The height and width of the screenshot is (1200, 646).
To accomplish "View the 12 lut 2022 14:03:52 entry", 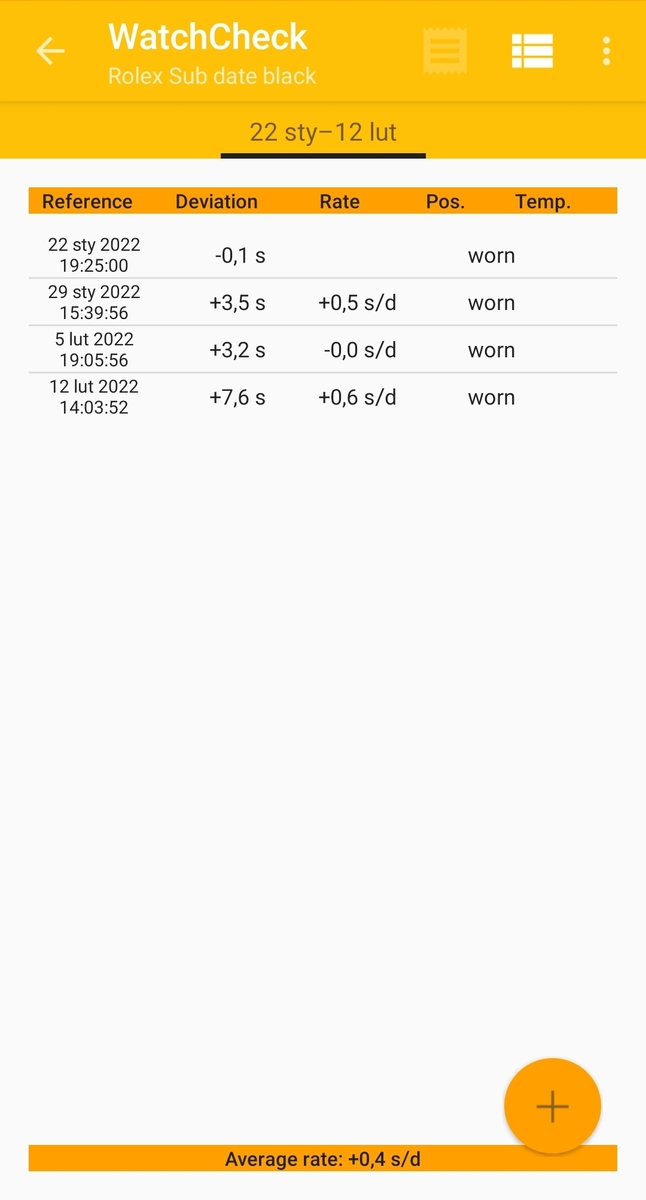I will click(x=322, y=397).
